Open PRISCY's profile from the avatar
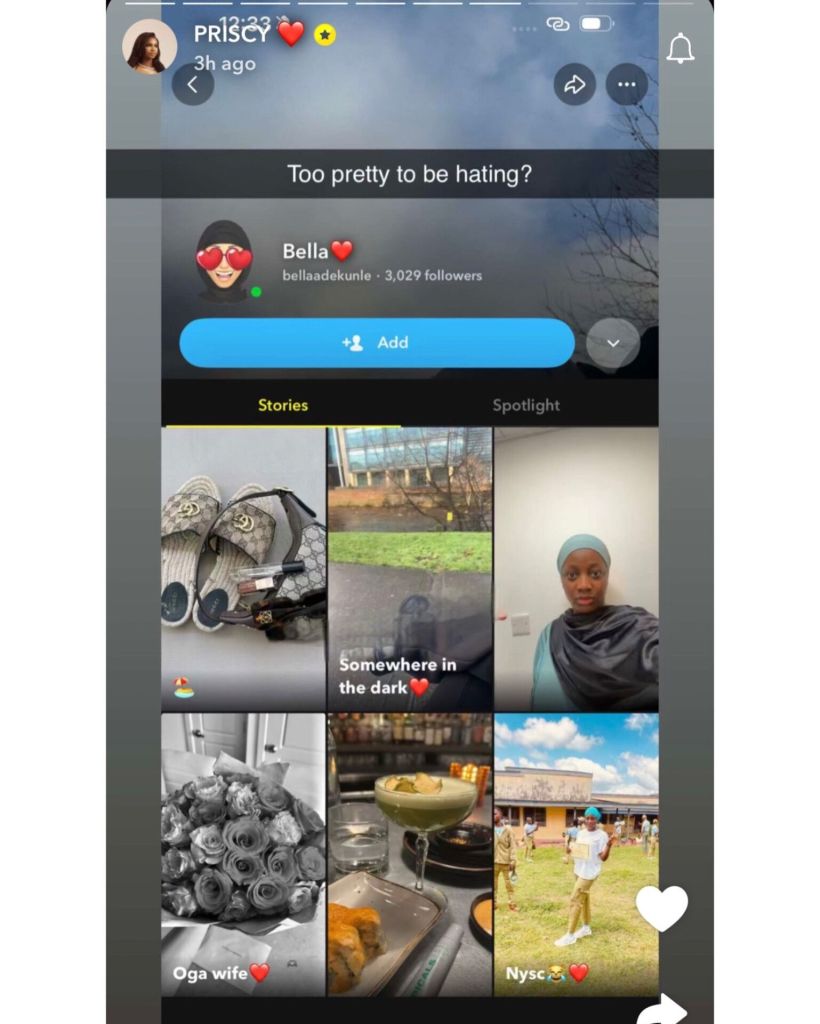 [x=149, y=46]
